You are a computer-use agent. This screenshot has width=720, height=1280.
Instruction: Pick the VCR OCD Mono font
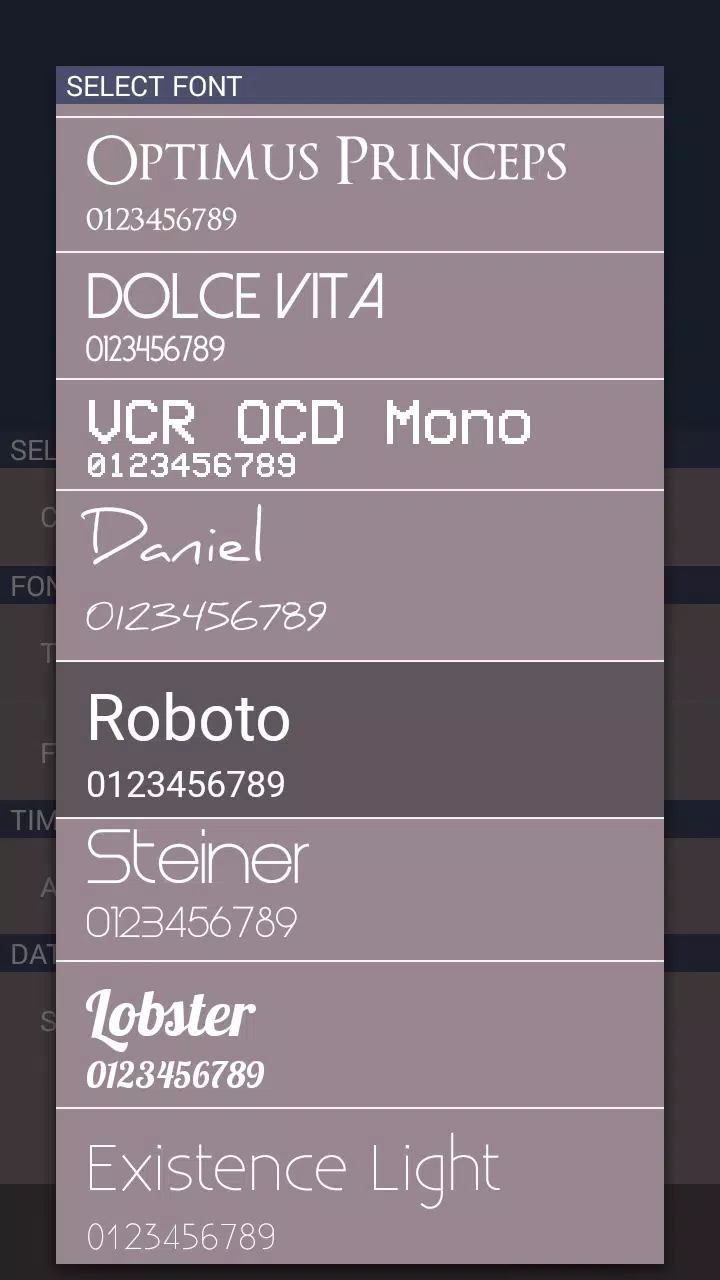click(360, 434)
